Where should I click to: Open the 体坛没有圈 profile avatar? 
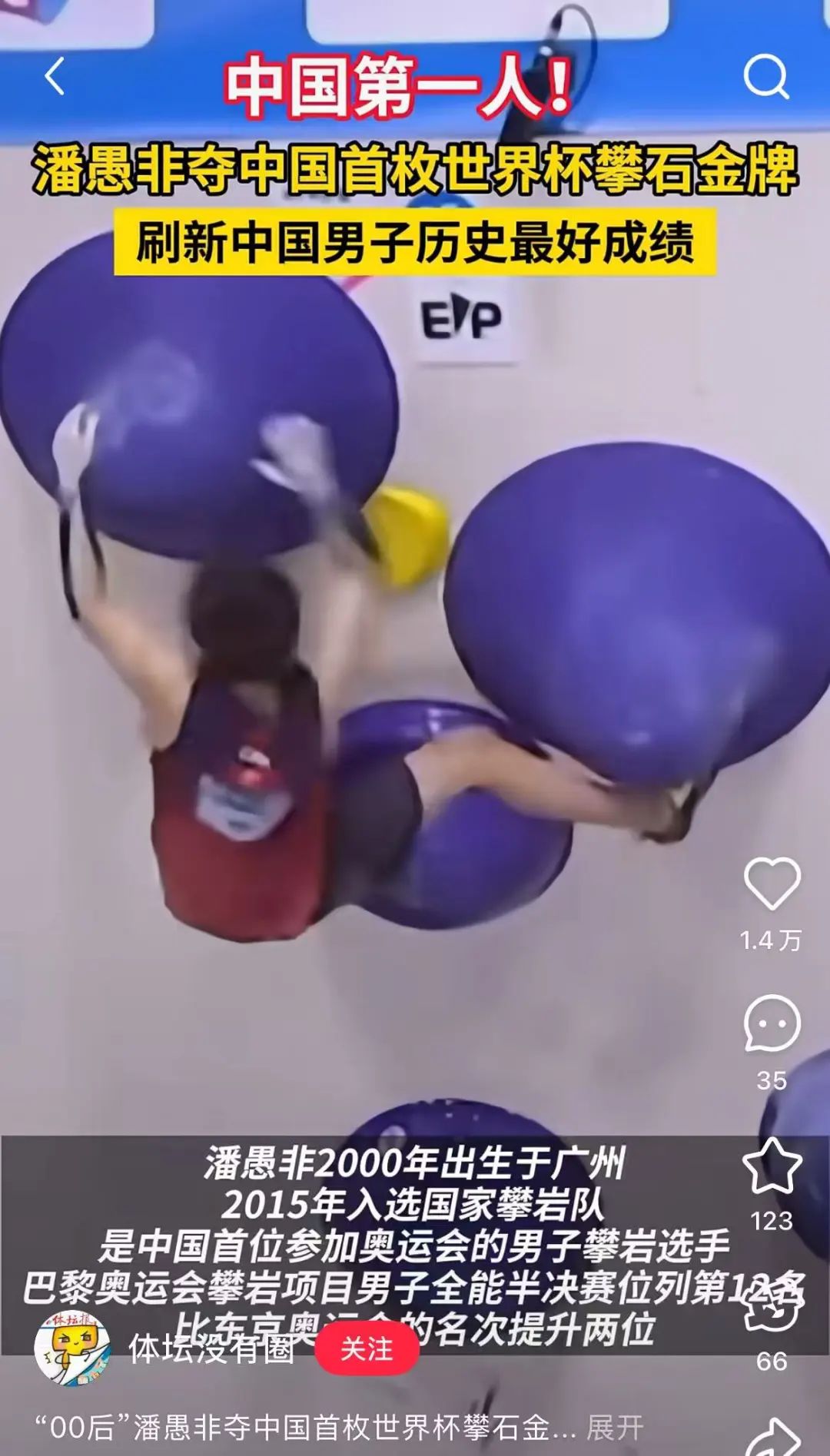72,1348
